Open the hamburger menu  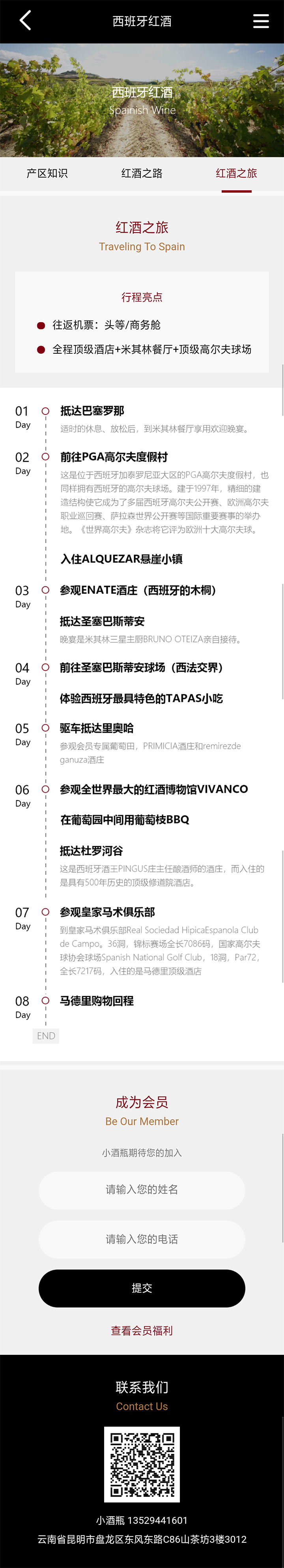(x=260, y=21)
